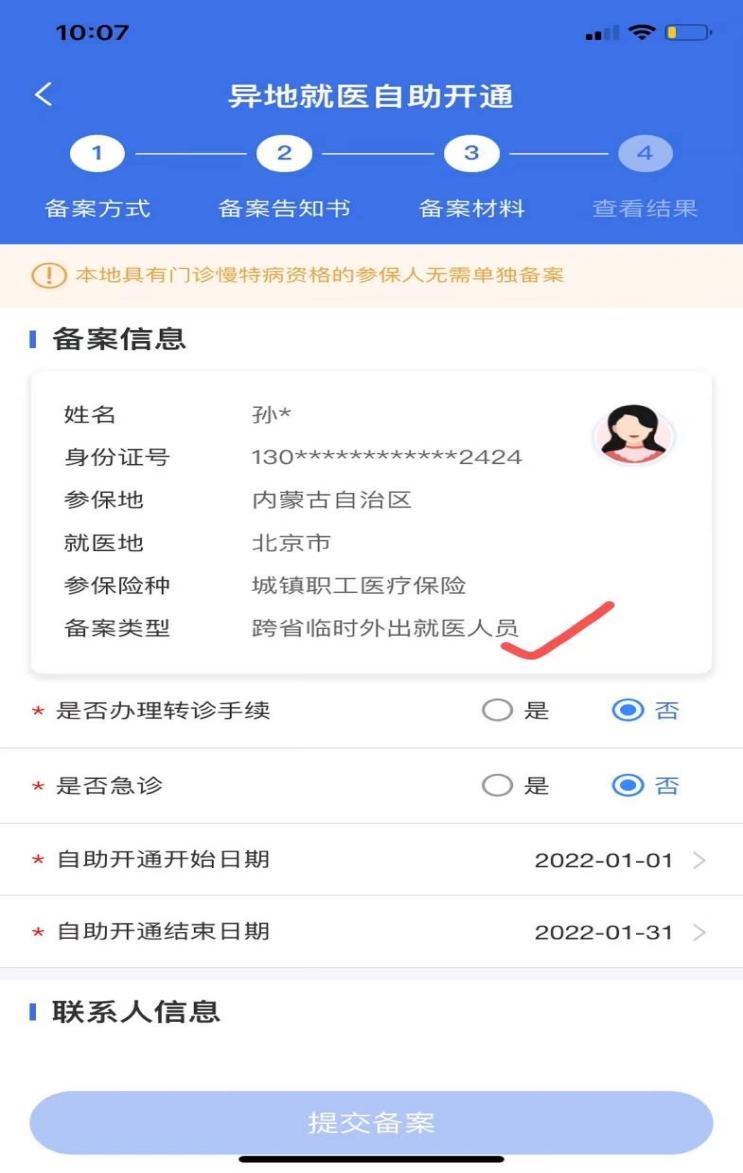
Task: Choose 是 for 是否急诊
Action: [x=498, y=786]
